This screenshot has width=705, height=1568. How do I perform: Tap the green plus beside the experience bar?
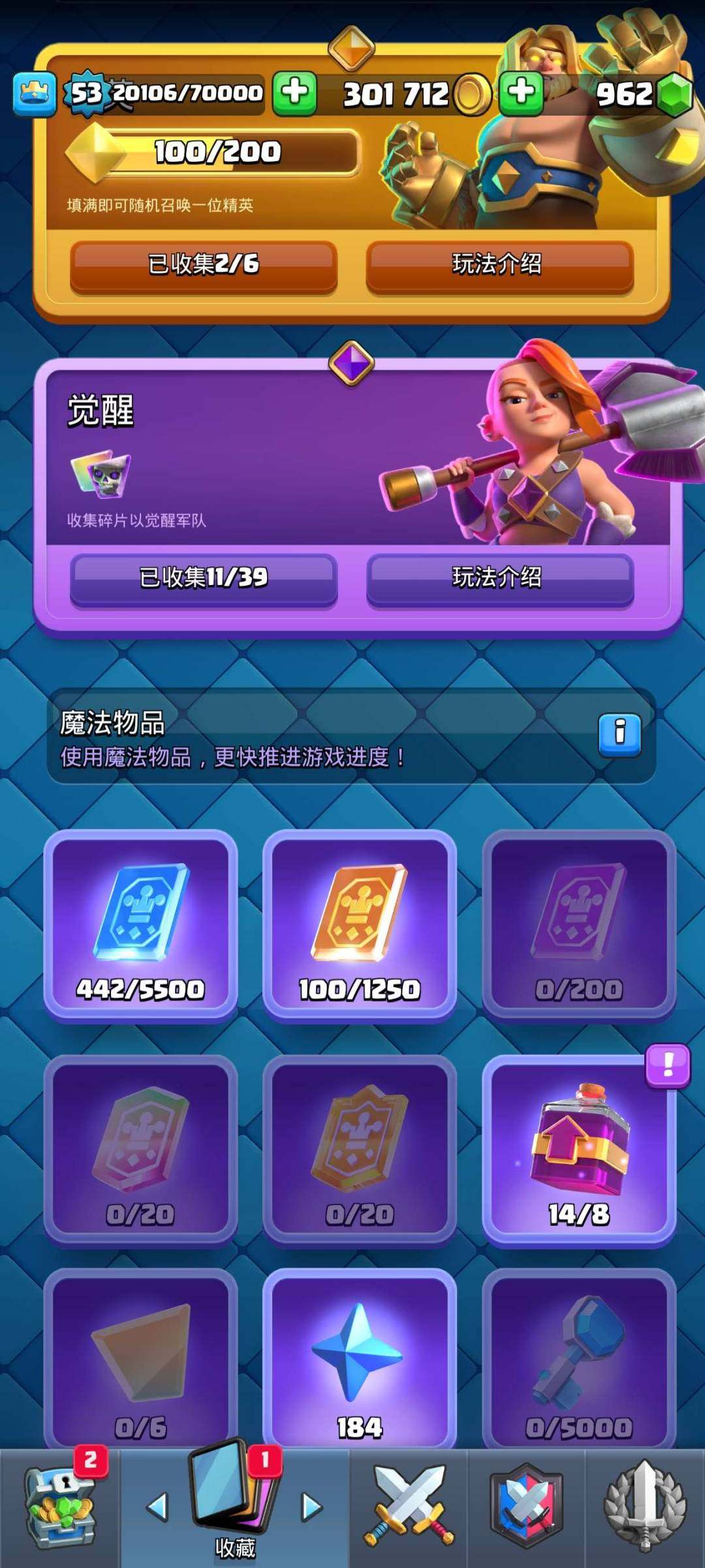tap(294, 93)
